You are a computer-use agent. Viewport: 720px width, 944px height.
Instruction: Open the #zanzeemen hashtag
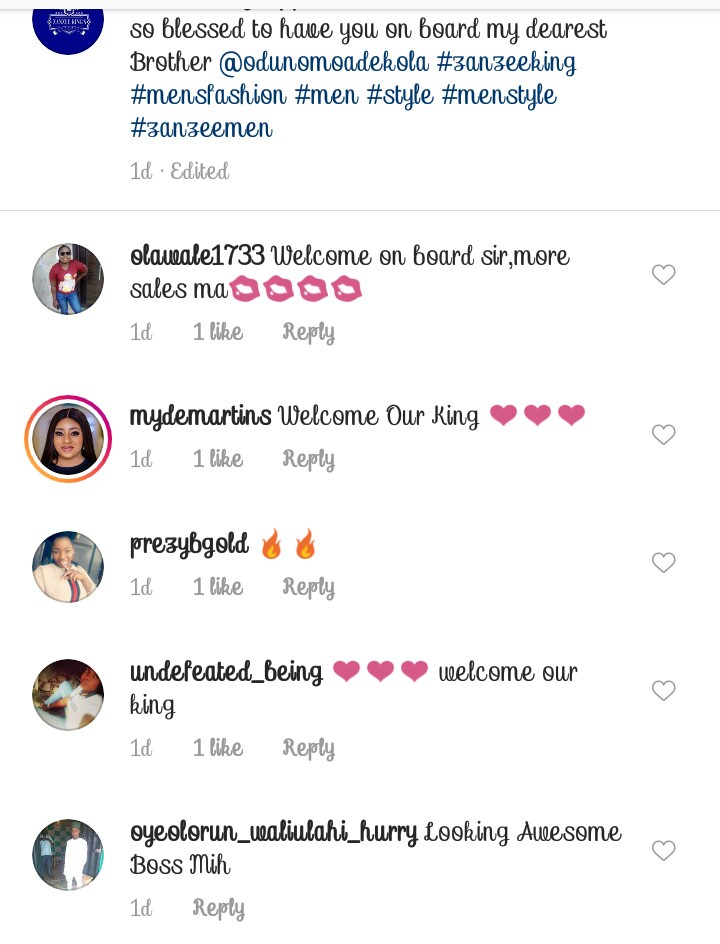tap(201, 129)
